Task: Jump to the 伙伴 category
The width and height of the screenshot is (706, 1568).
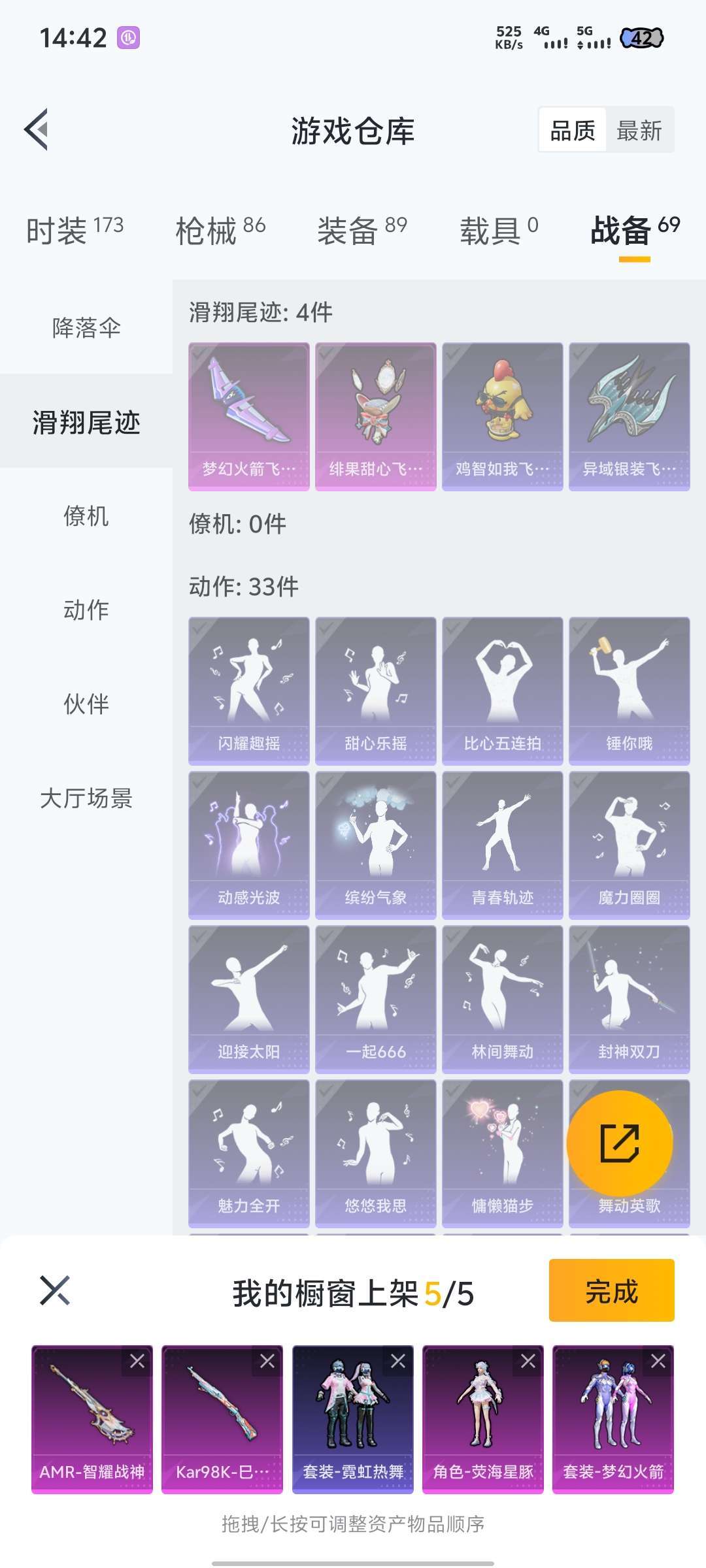Action: pos(86,704)
